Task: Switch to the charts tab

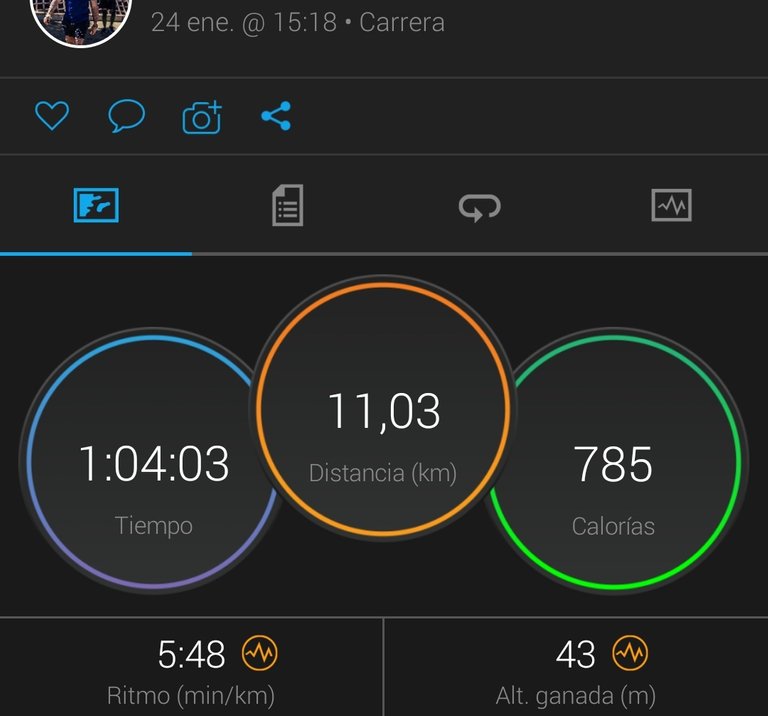Action: 671,206
